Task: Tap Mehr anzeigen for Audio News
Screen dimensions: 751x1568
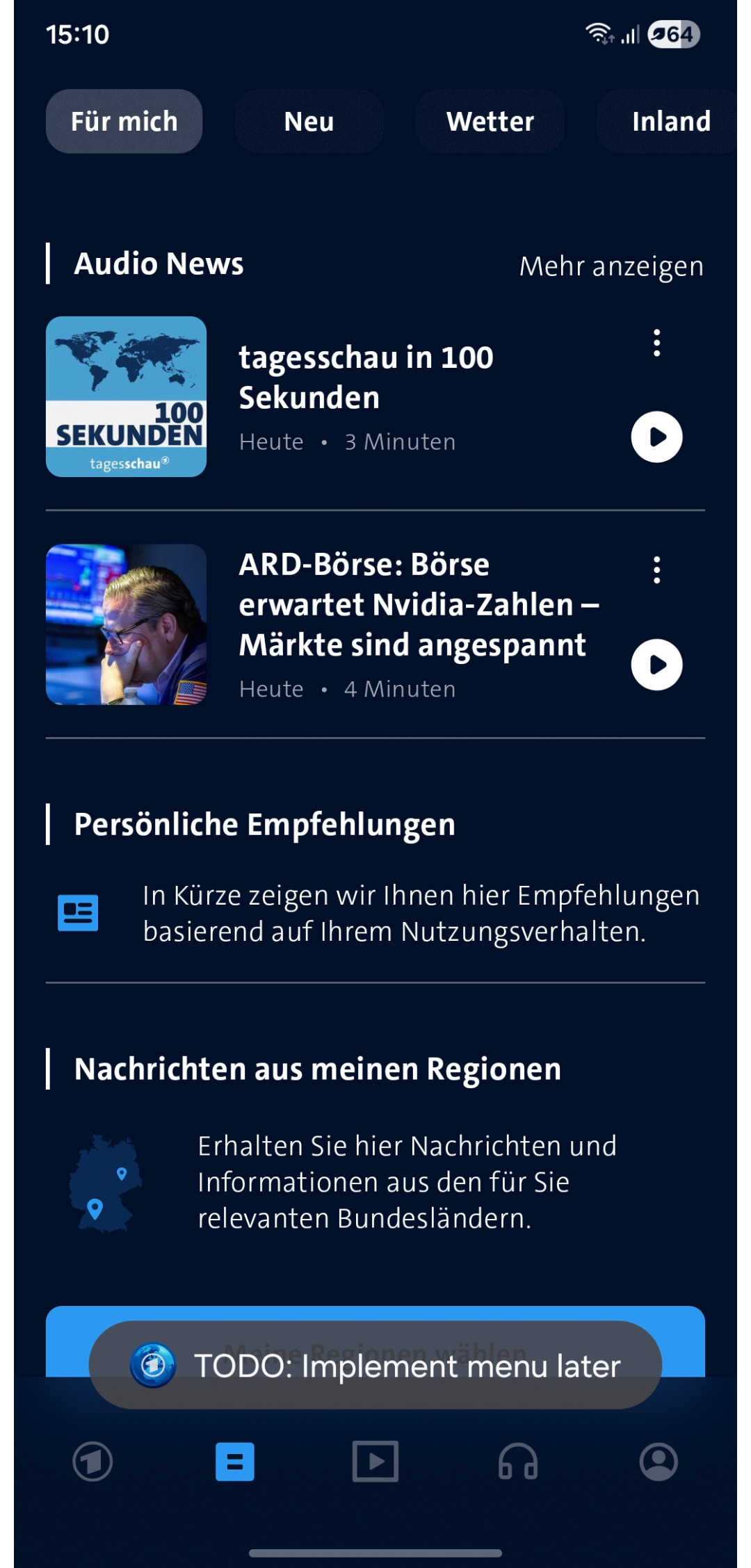Action: (x=611, y=266)
